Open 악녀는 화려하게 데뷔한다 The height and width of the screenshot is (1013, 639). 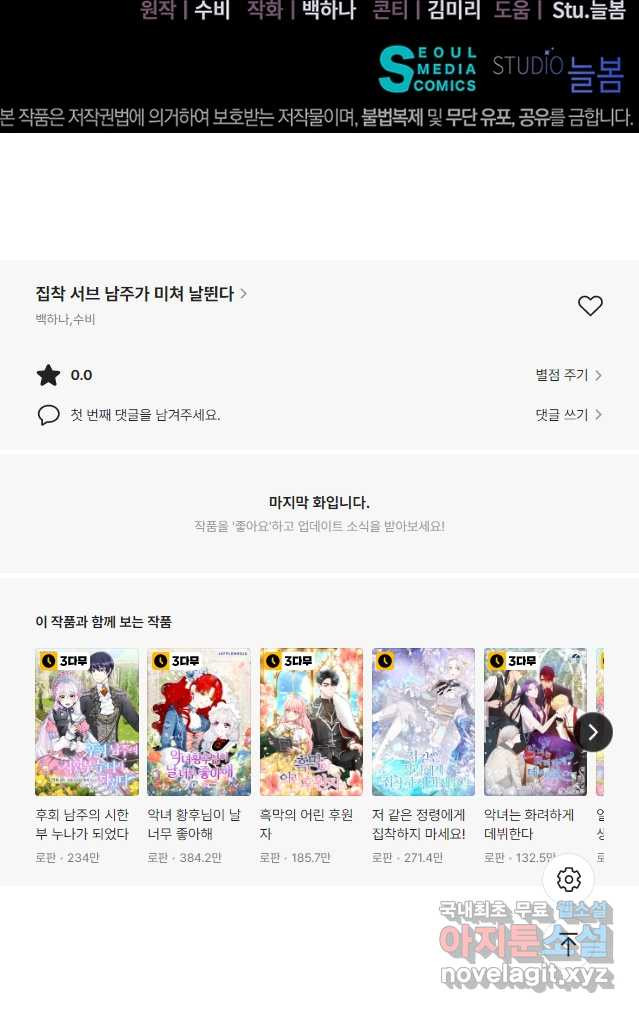[x=535, y=722]
